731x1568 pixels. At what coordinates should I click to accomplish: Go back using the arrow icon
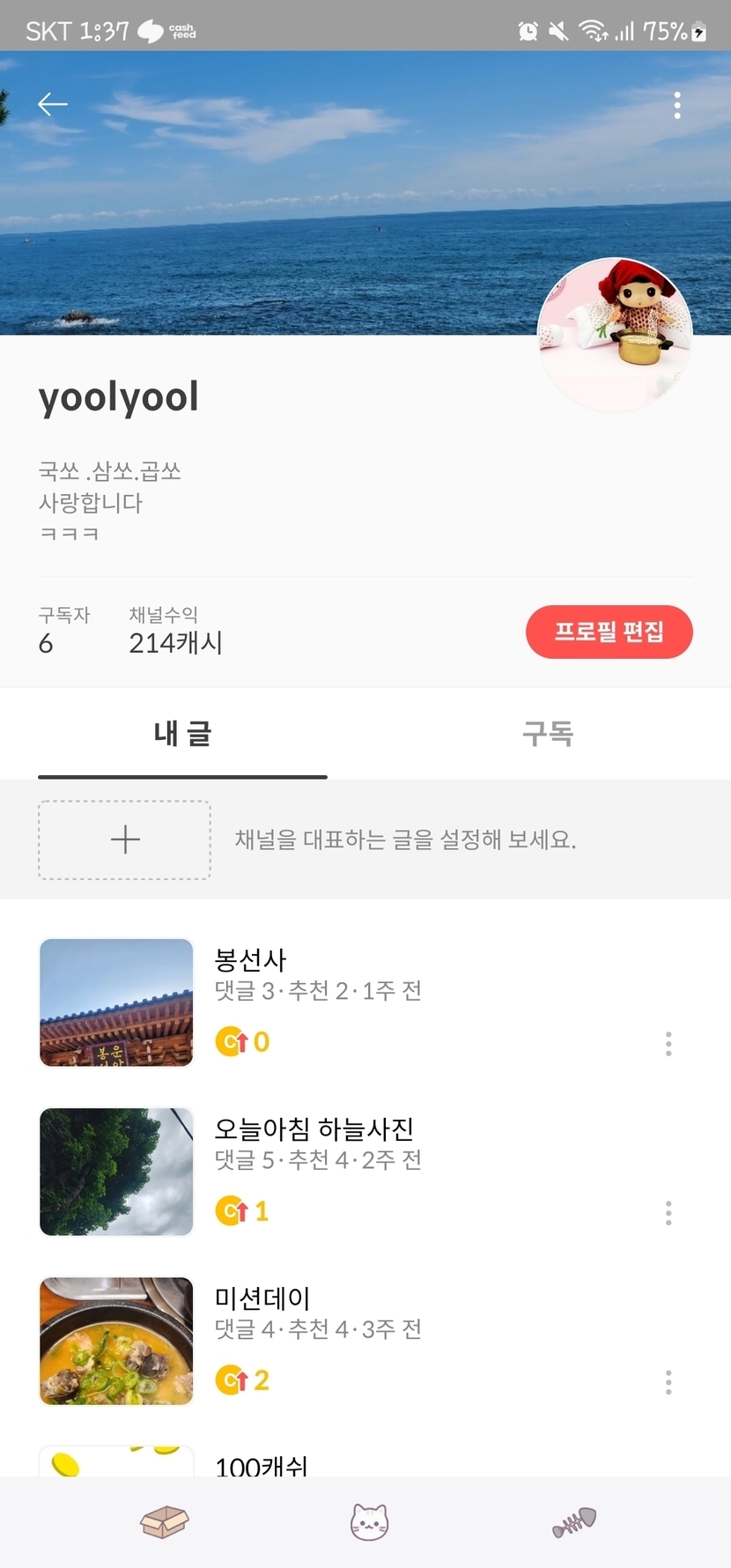[x=53, y=105]
